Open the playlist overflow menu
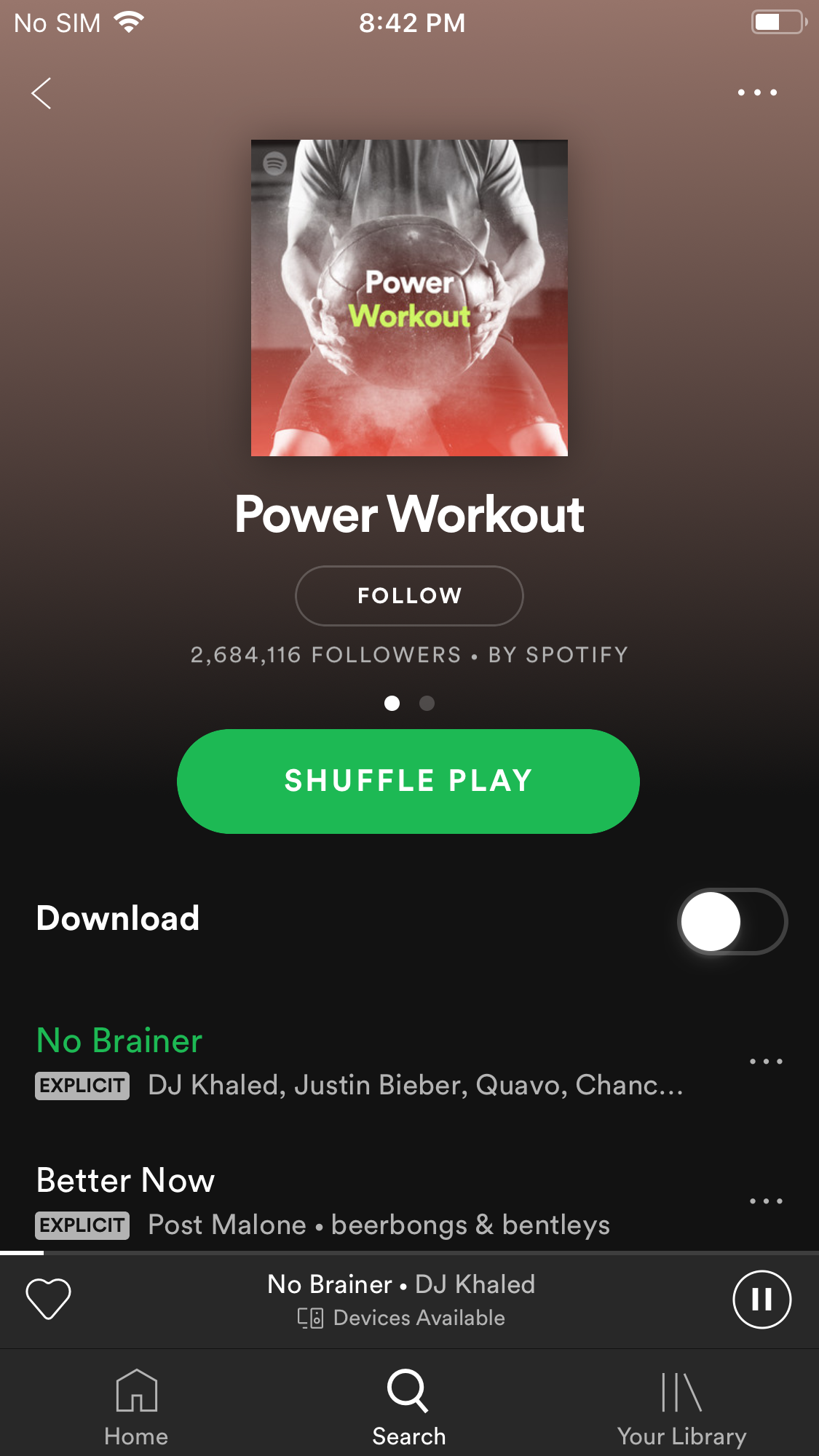 click(x=757, y=92)
